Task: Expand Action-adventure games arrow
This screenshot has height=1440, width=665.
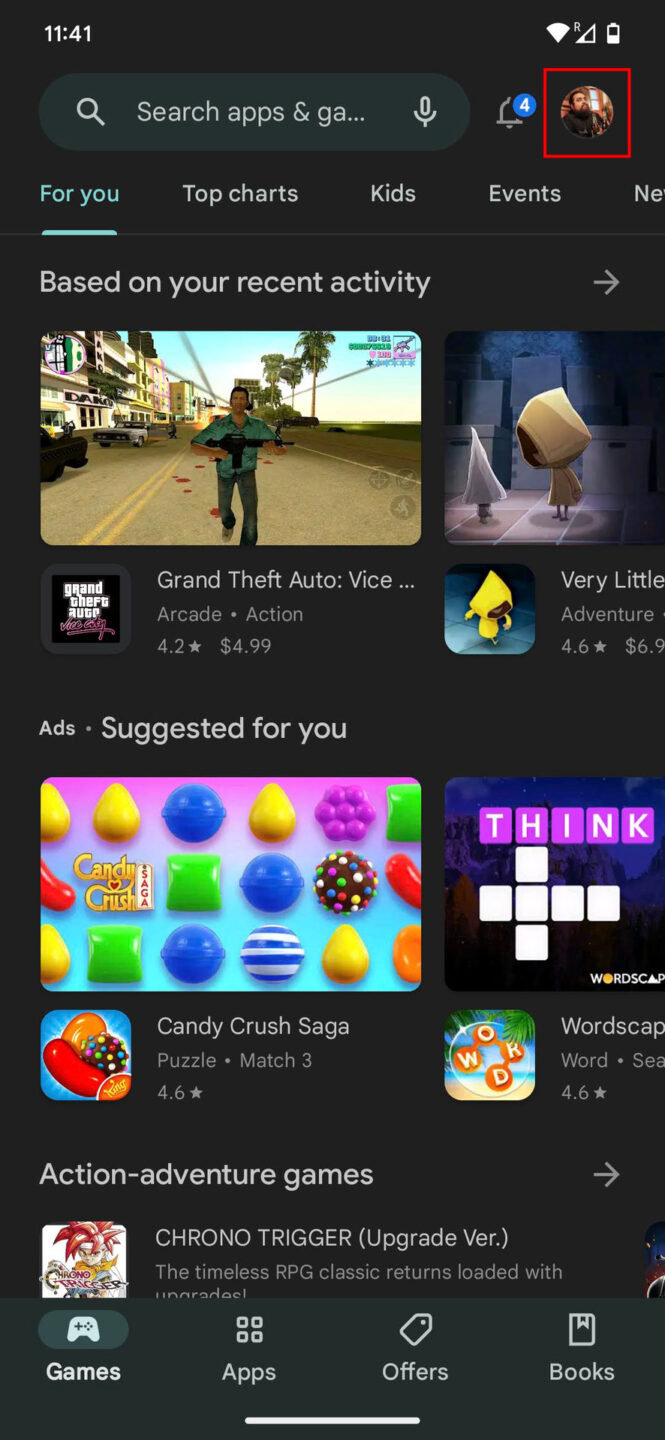Action: click(606, 1174)
